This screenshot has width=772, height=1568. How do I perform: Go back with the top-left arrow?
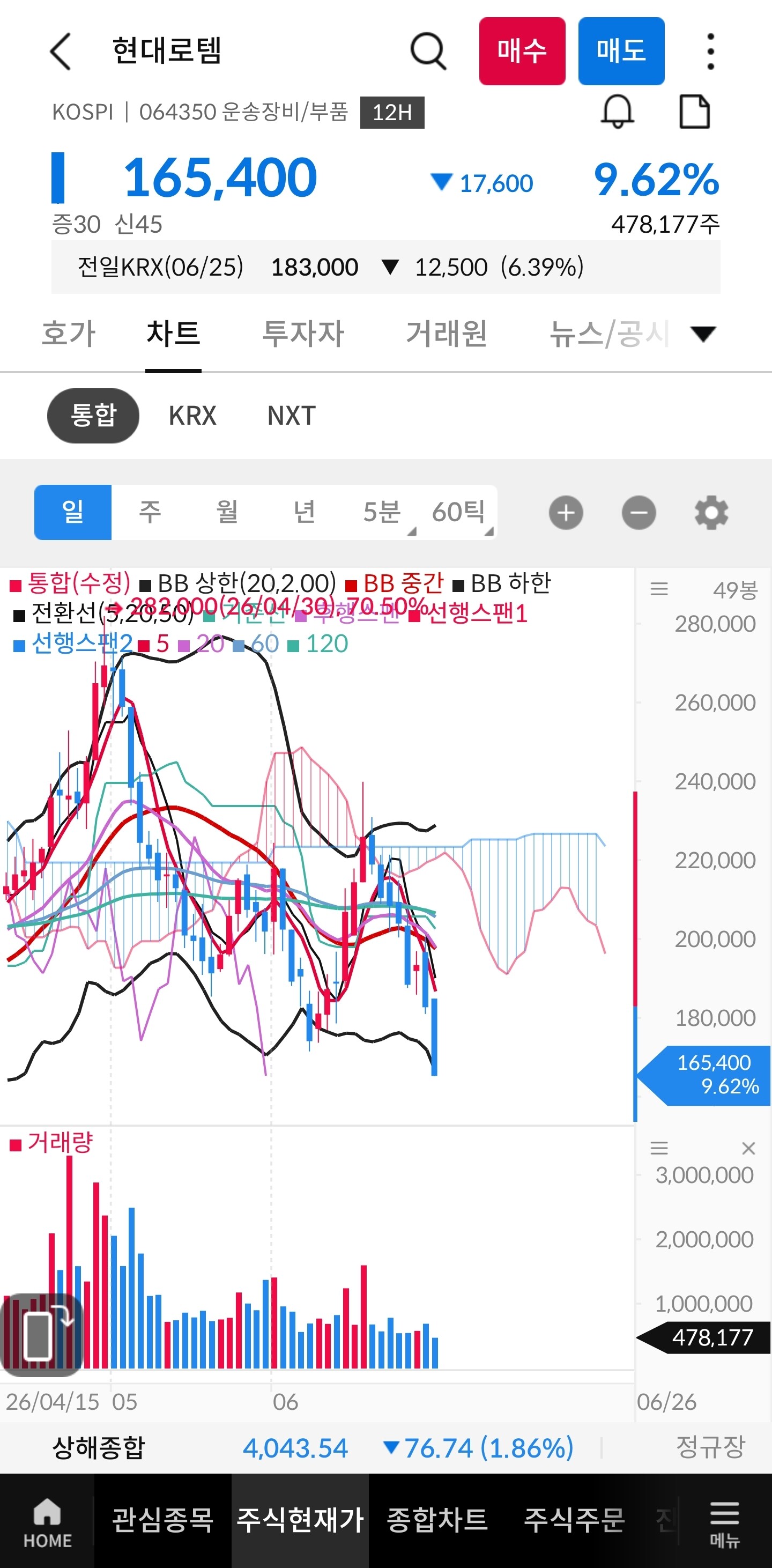point(60,51)
